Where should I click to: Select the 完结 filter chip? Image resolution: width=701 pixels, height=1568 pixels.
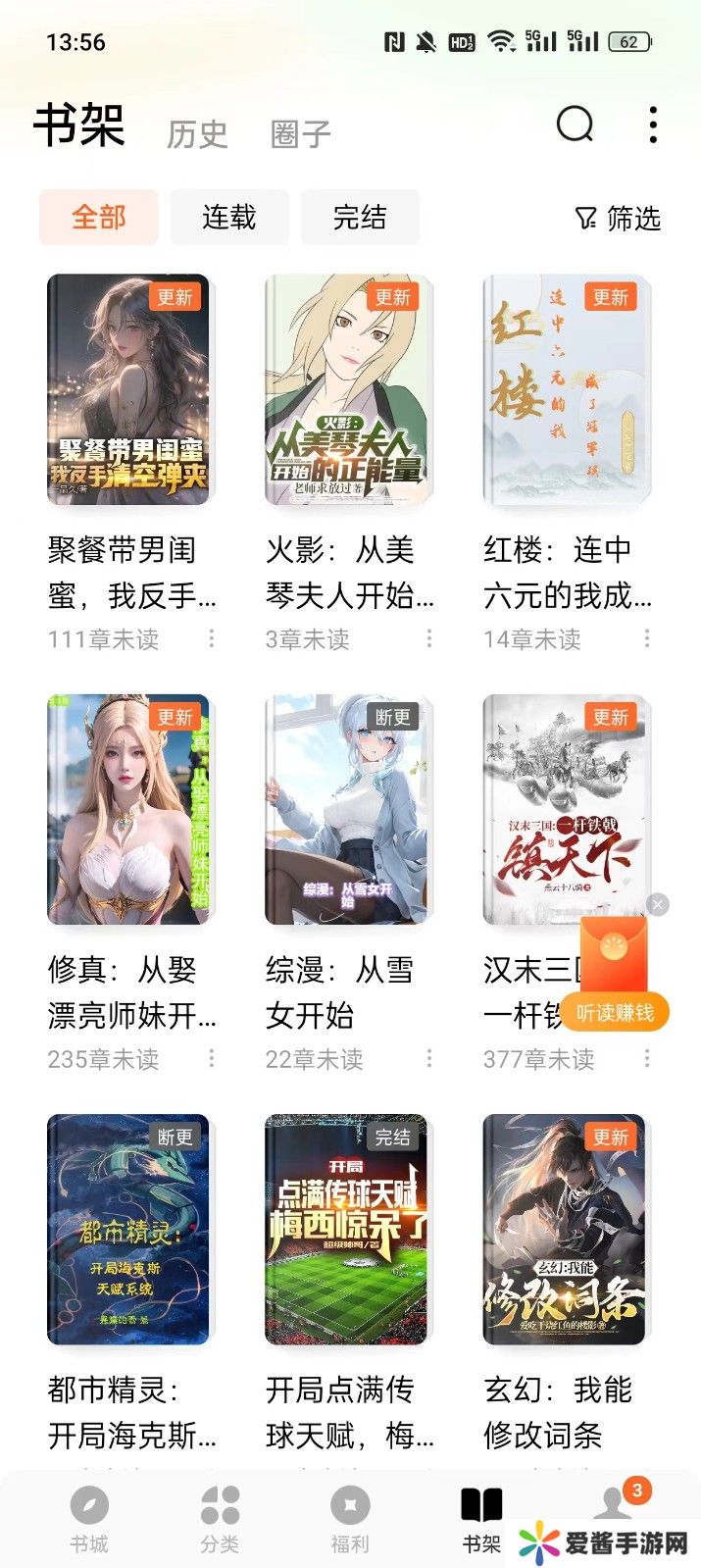click(x=360, y=217)
